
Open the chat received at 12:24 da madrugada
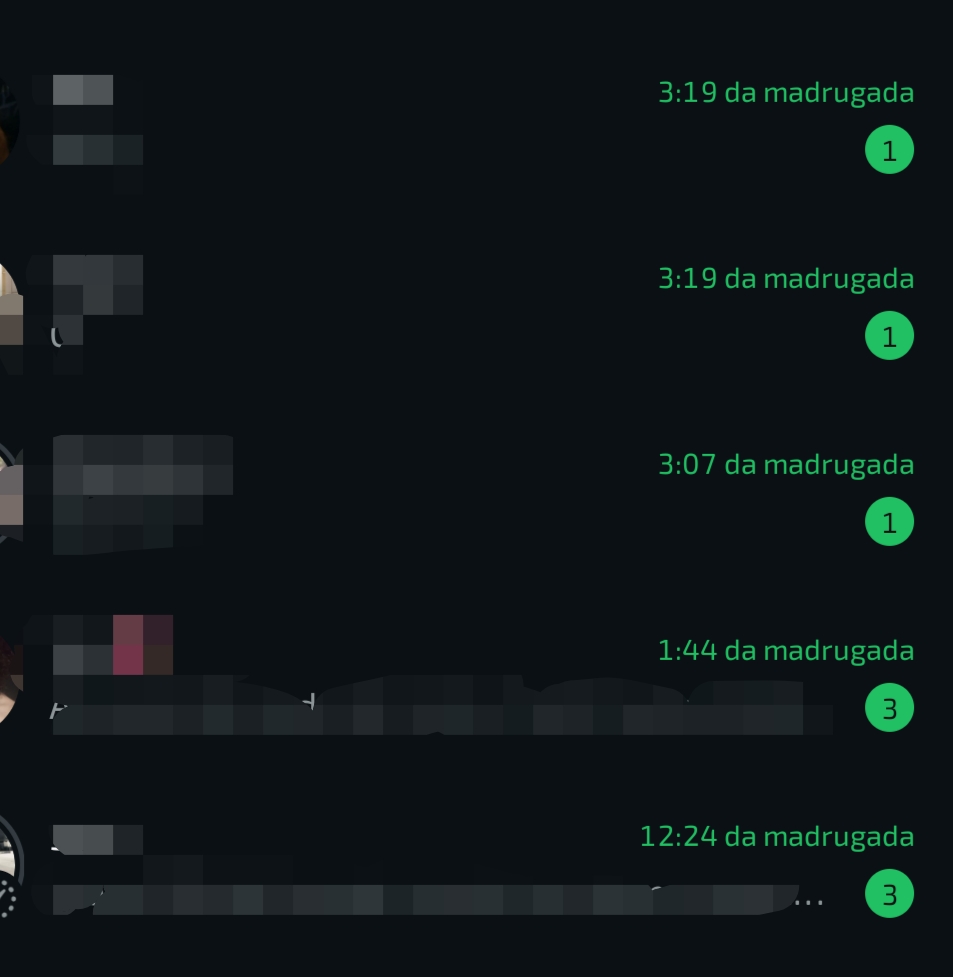coord(450,866)
